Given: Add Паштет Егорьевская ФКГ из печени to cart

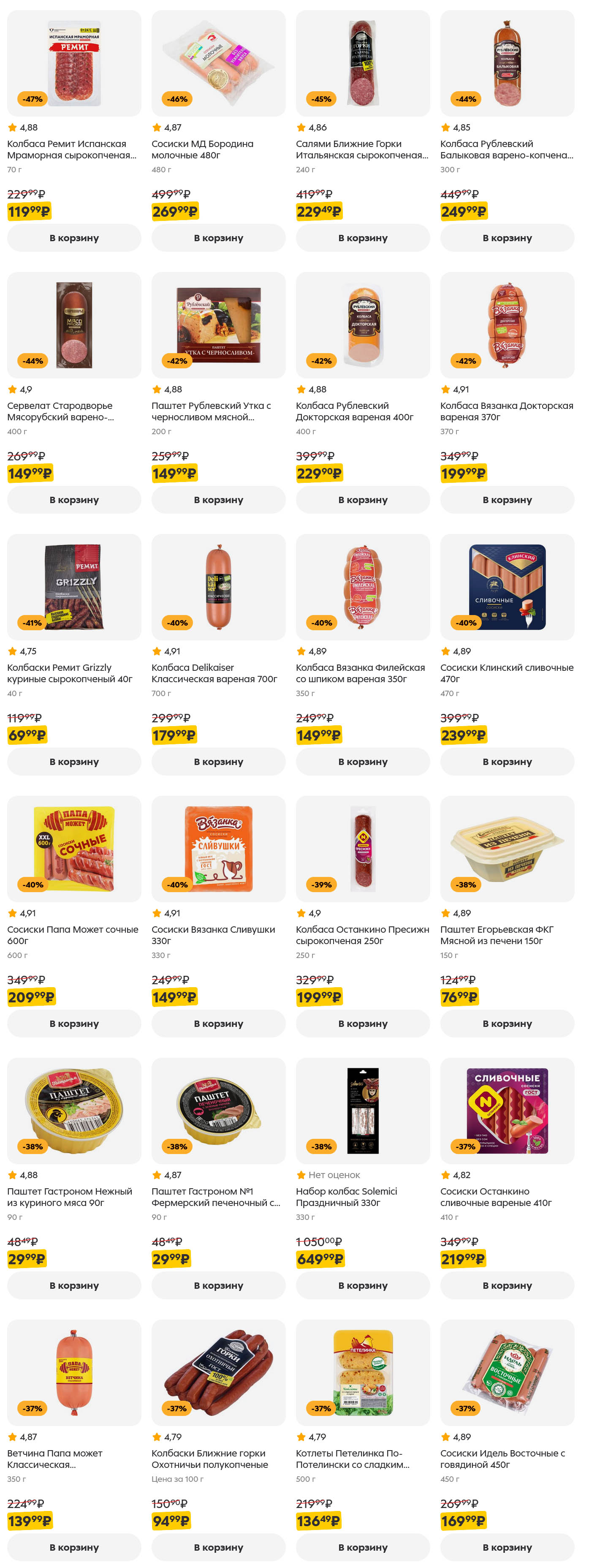Looking at the screenshot, I should [506, 1023].
